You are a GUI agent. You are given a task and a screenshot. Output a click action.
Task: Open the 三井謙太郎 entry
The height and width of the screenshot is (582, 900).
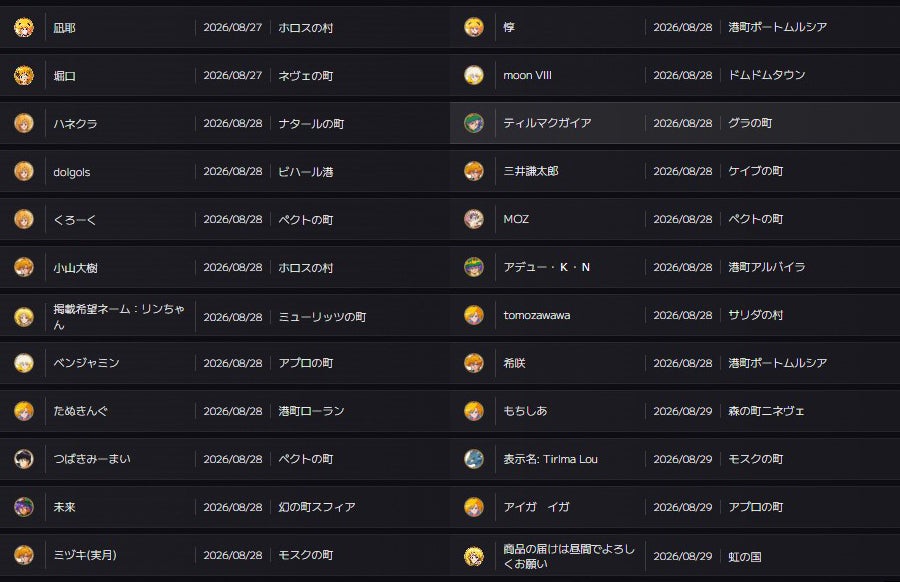[x=675, y=171]
